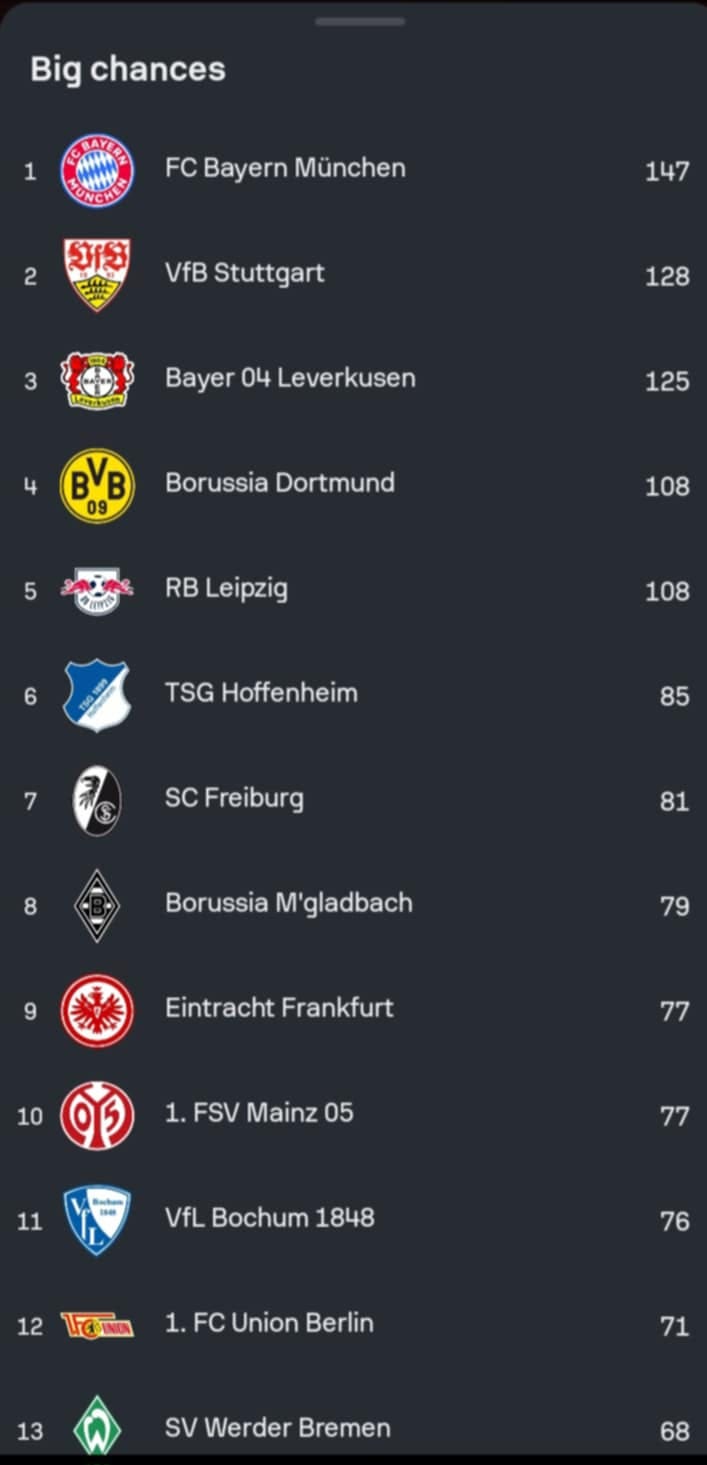Select Bayer 04 Leverkusen row
The height and width of the screenshot is (1465, 707).
point(353,380)
